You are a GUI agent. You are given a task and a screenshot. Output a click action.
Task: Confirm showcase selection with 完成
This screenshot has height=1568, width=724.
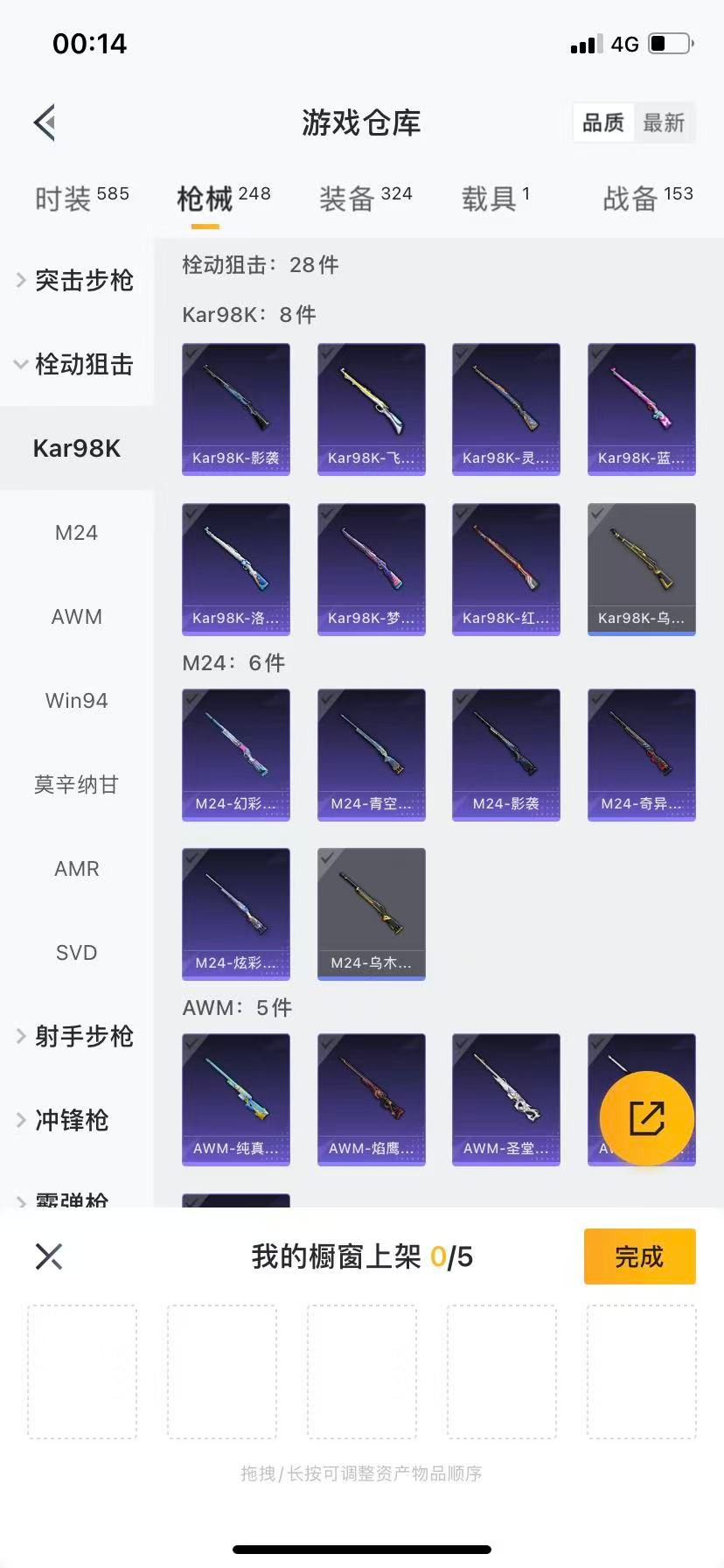[639, 1256]
